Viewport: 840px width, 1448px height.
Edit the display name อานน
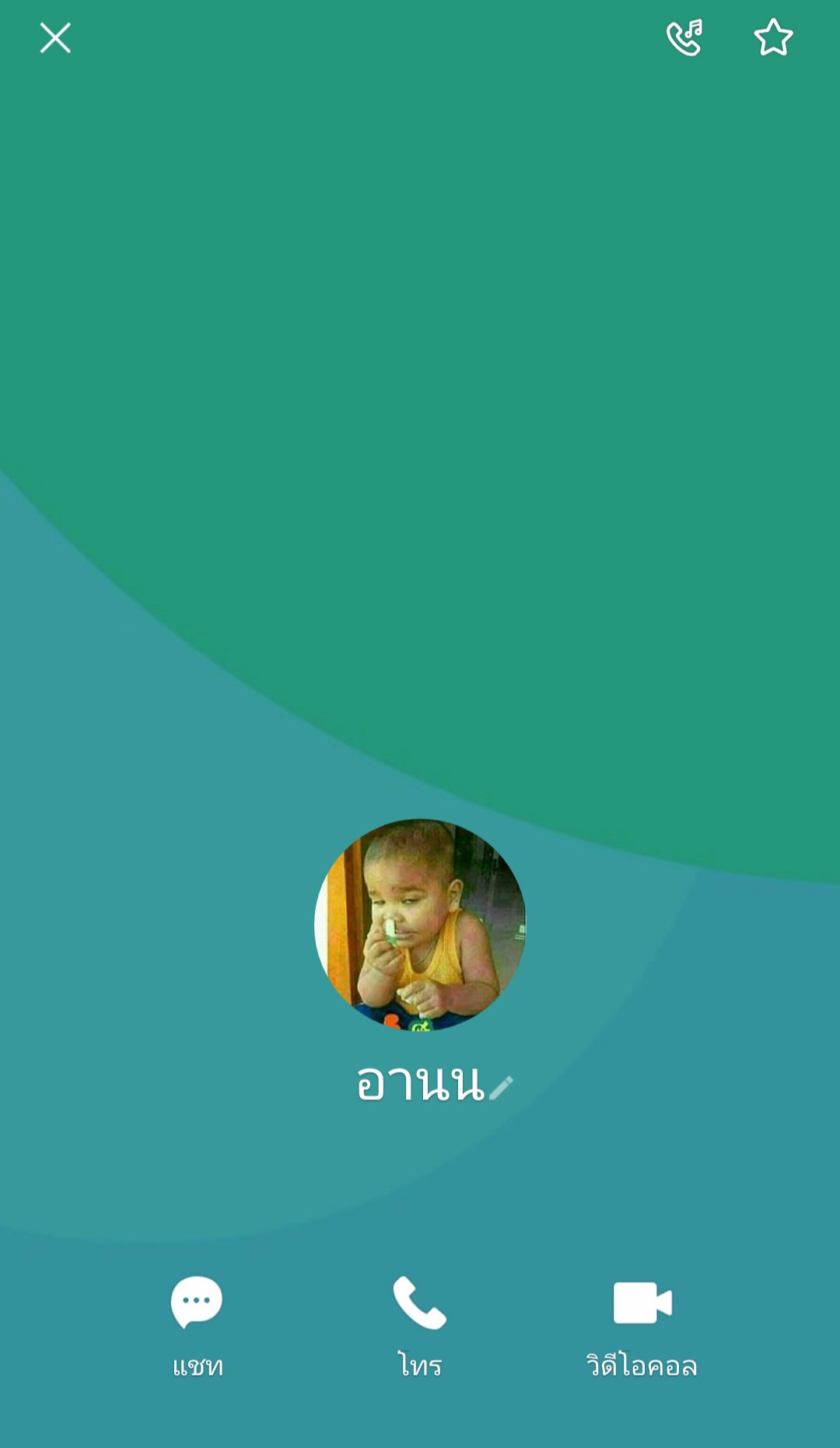tap(500, 1087)
